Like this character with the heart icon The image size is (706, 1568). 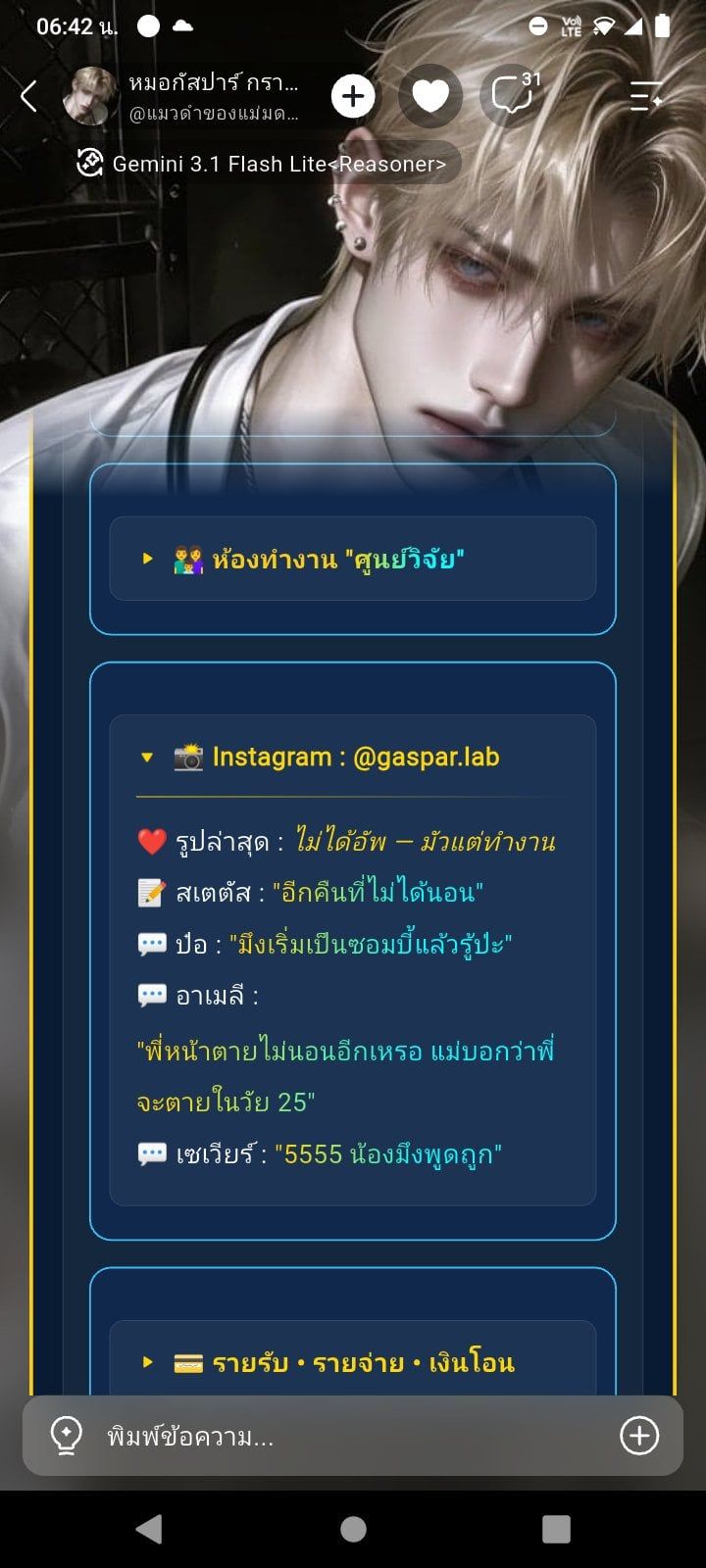point(429,96)
